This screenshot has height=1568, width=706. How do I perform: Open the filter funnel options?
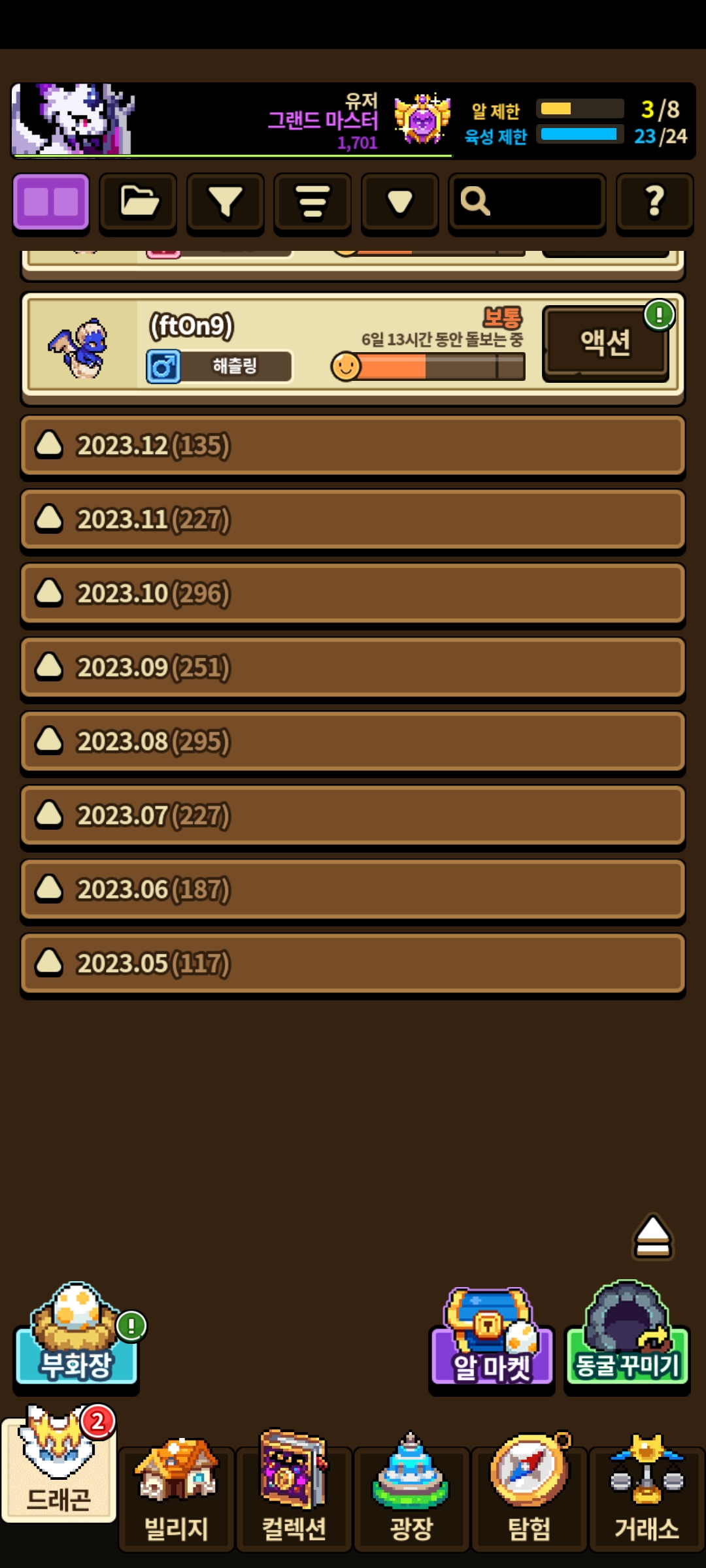pos(225,202)
